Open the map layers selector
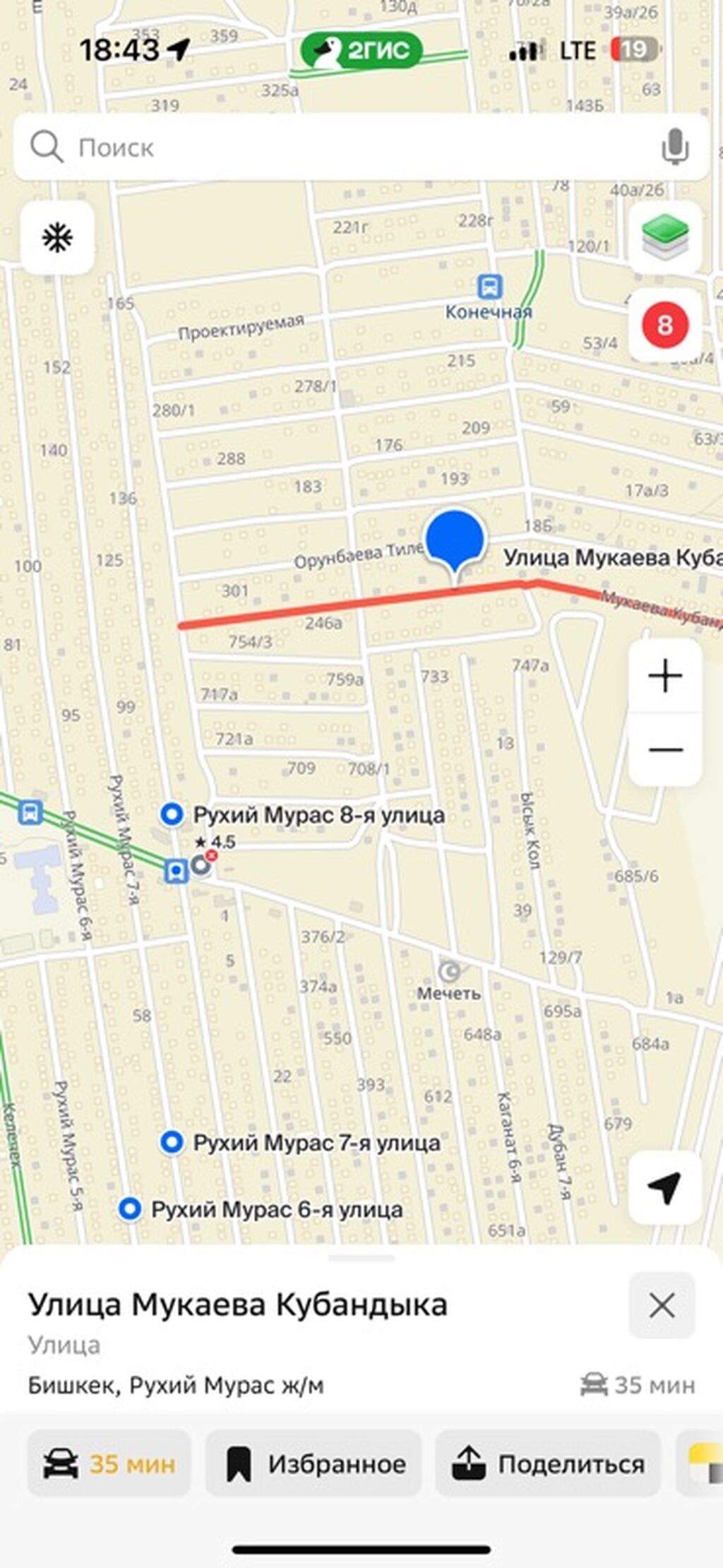 [664, 237]
